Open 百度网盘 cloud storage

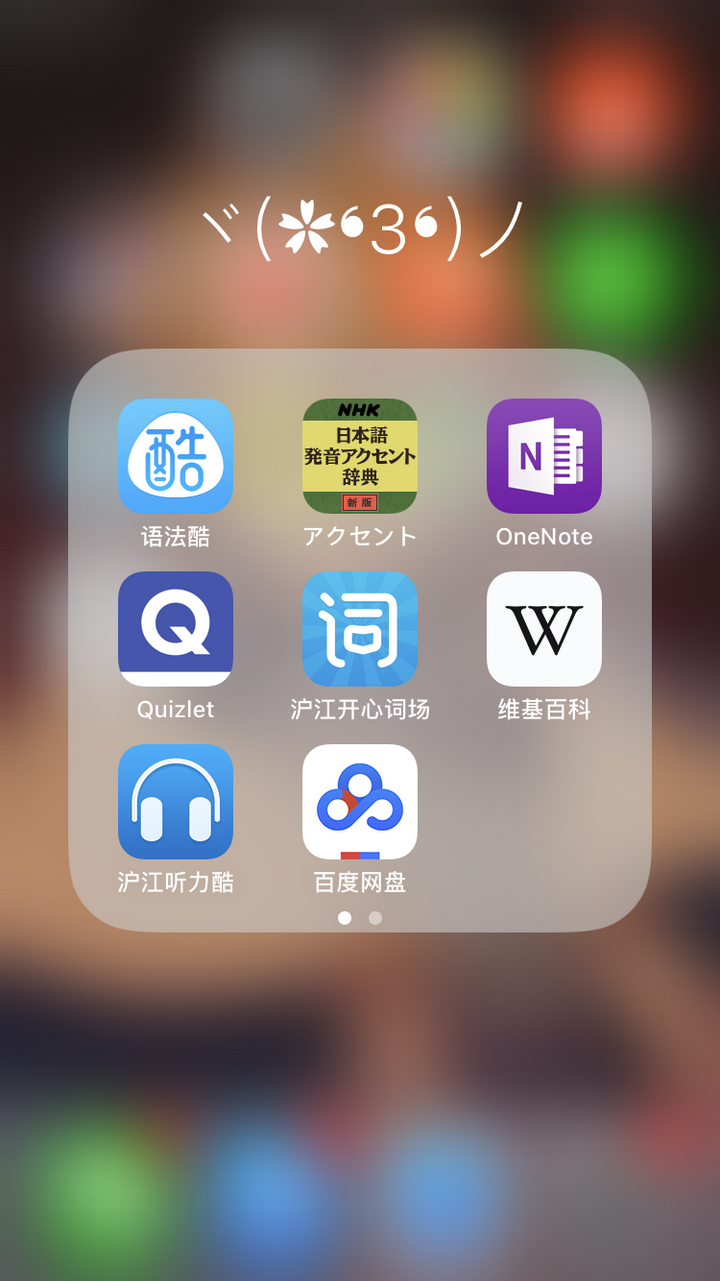tap(360, 802)
